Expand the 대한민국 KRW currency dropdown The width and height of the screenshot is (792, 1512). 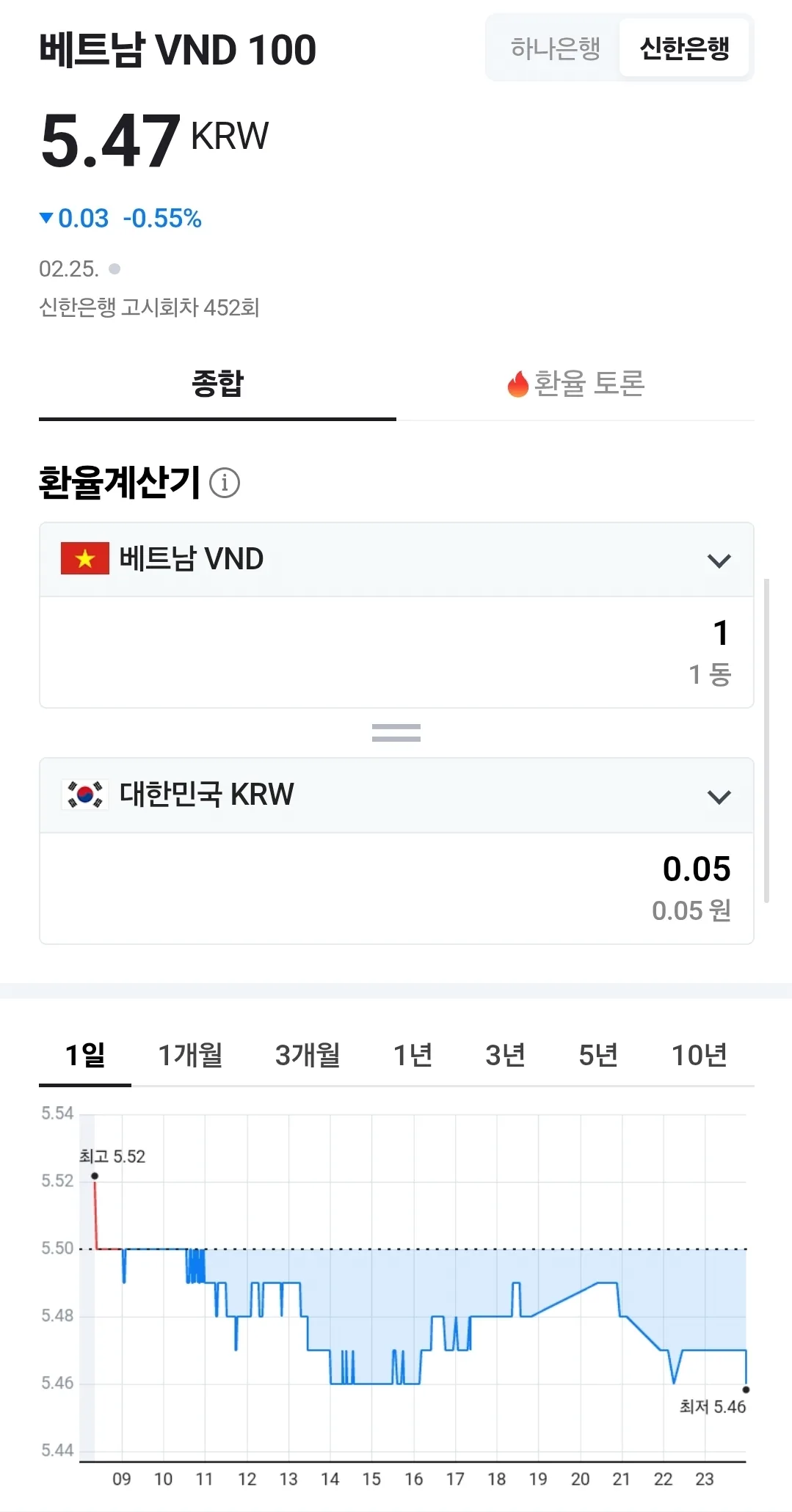coord(396,795)
